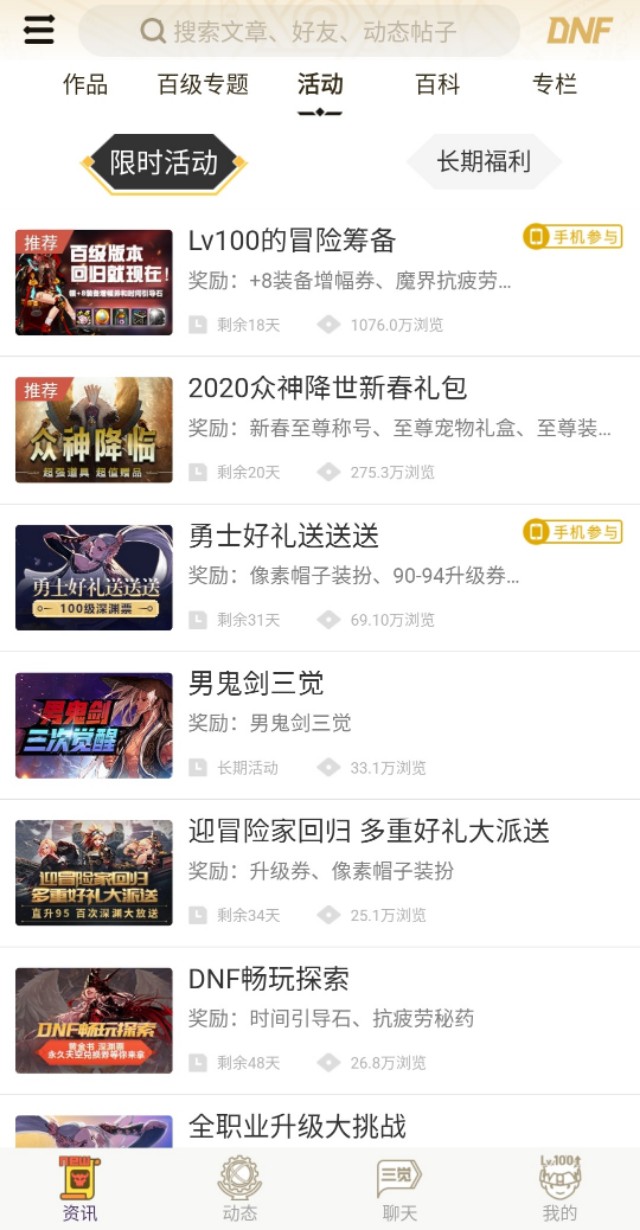Select the 资讯 bottom tab
The height and width of the screenshot is (1230, 640).
[80, 1190]
